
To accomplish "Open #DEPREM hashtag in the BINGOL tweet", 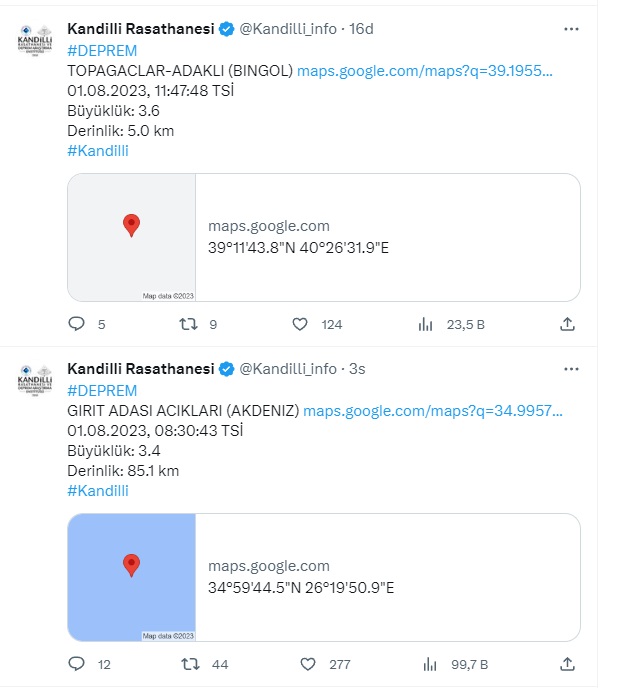I will coord(102,50).
